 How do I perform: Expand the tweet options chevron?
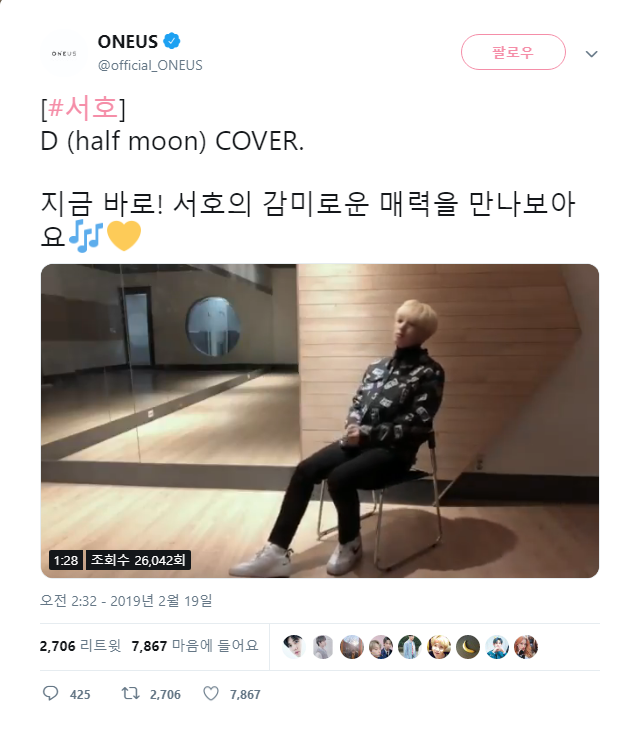tap(591, 53)
